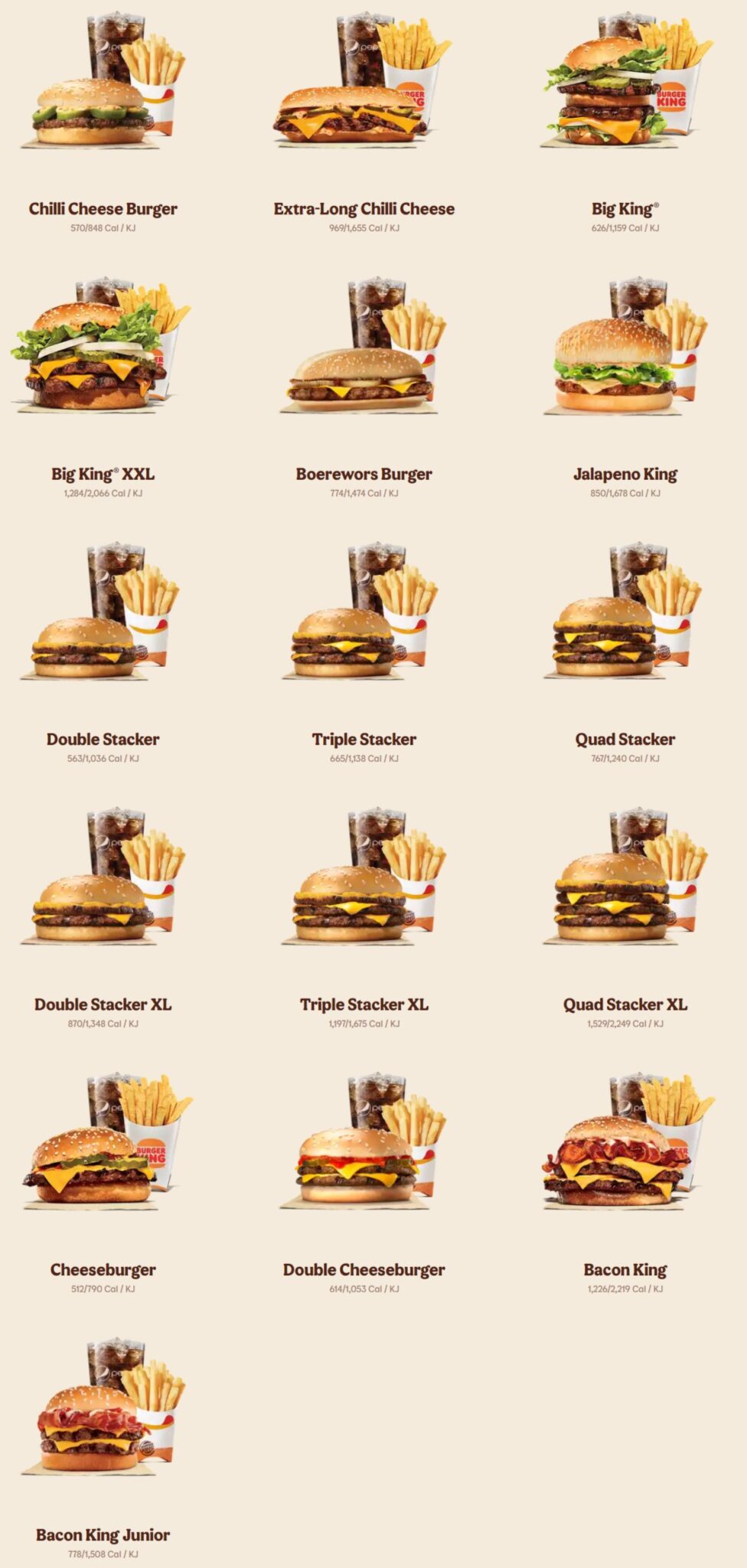View the Quad Stacker XL meal
The height and width of the screenshot is (1568, 747).
point(625,1004)
